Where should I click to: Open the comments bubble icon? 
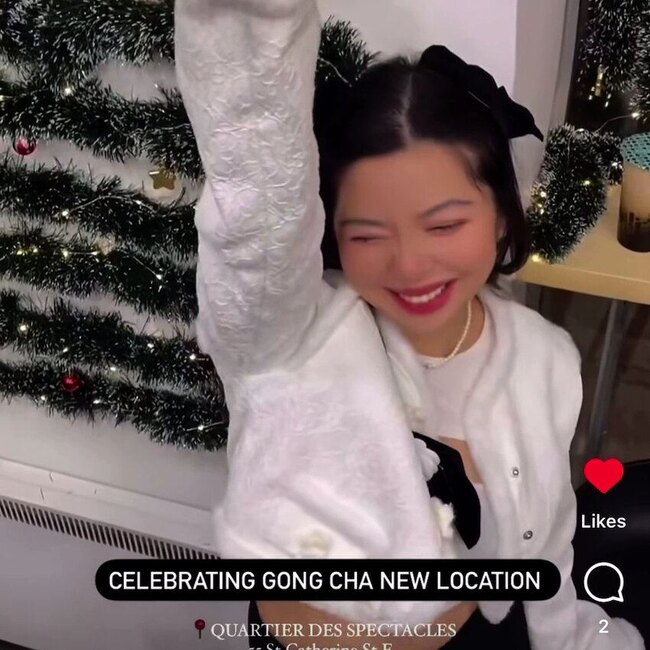[x=603, y=582]
